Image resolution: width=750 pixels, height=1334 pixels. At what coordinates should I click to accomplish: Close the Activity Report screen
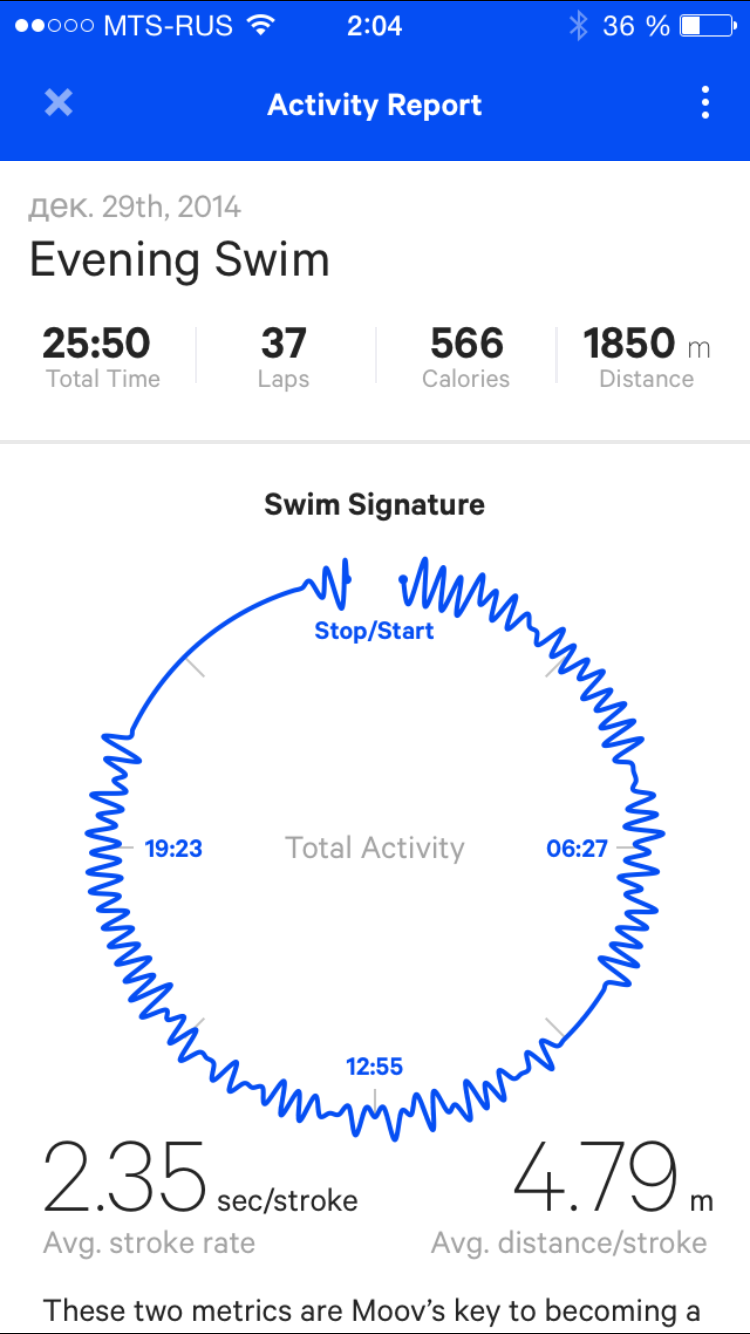[x=59, y=103]
